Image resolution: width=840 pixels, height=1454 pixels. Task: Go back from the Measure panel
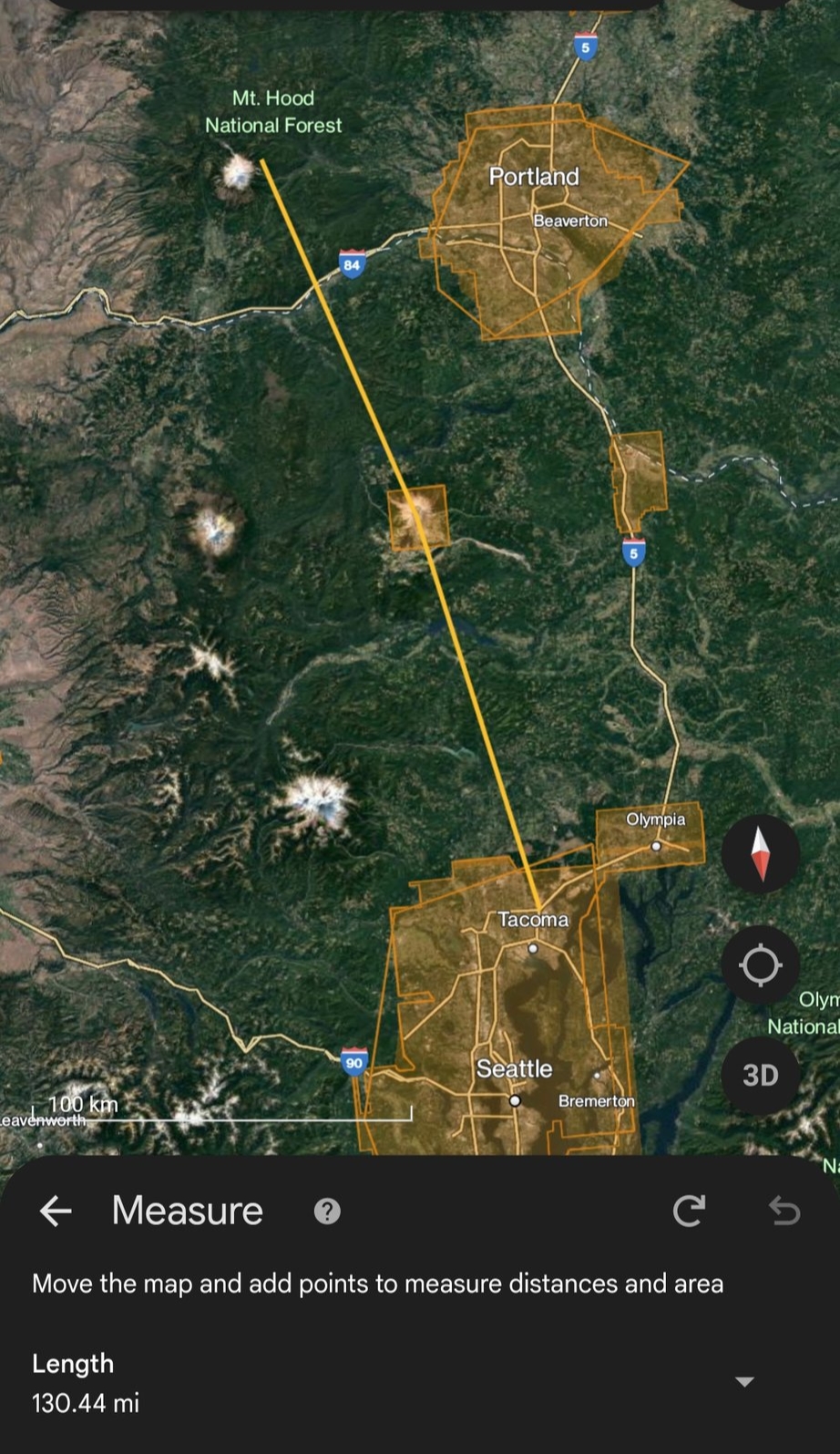(x=56, y=1211)
